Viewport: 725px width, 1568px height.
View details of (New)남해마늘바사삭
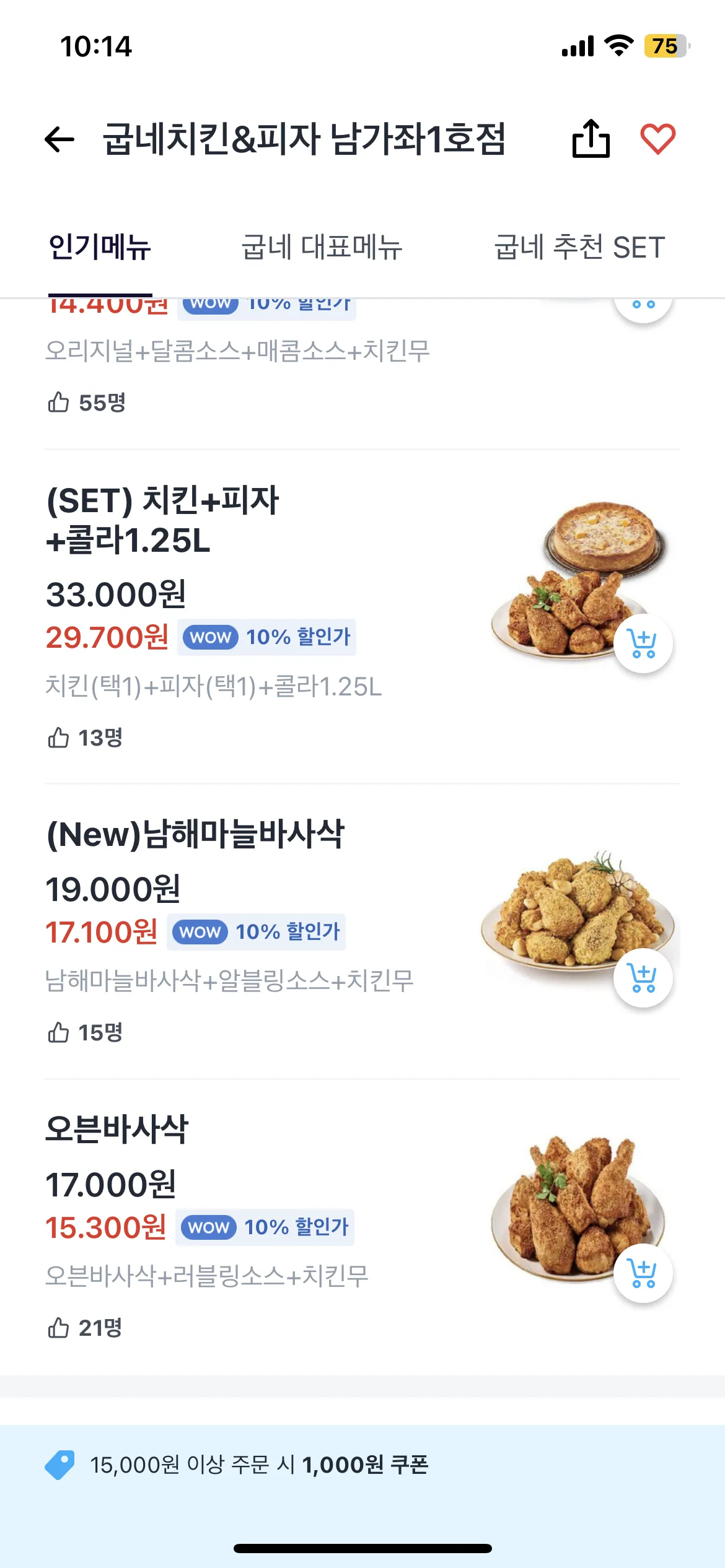point(195,834)
